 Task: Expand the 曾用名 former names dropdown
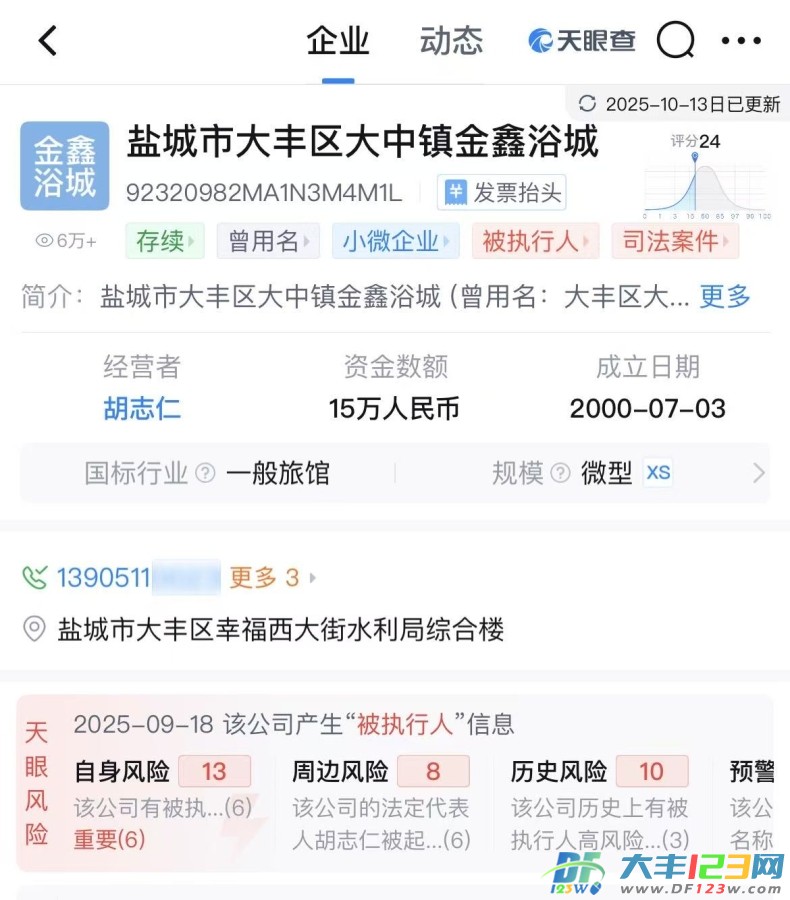pyautogui.click(x=268, y=240)
